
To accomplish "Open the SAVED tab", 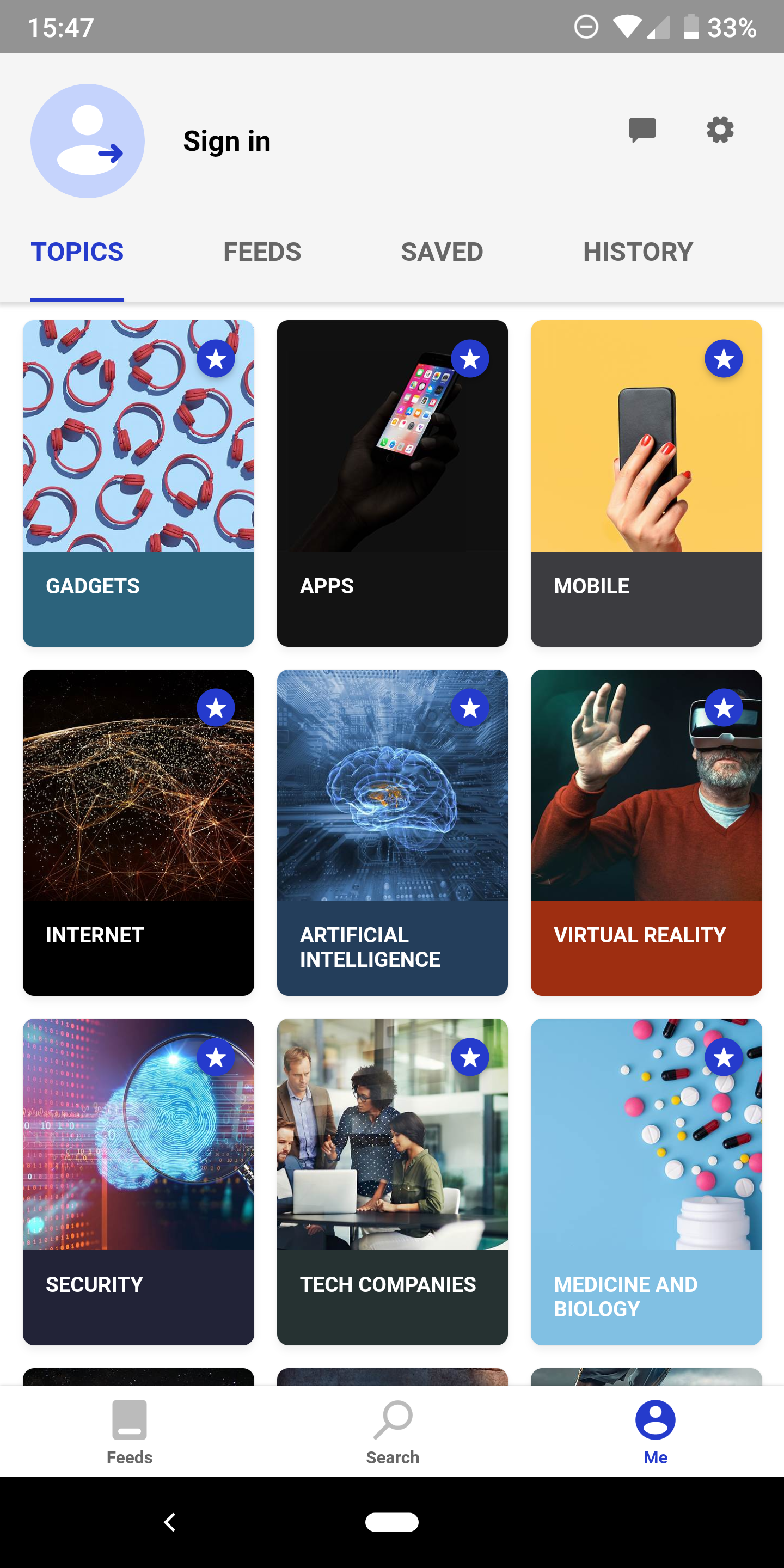I will pyautogui.click(x=442, y=252).
